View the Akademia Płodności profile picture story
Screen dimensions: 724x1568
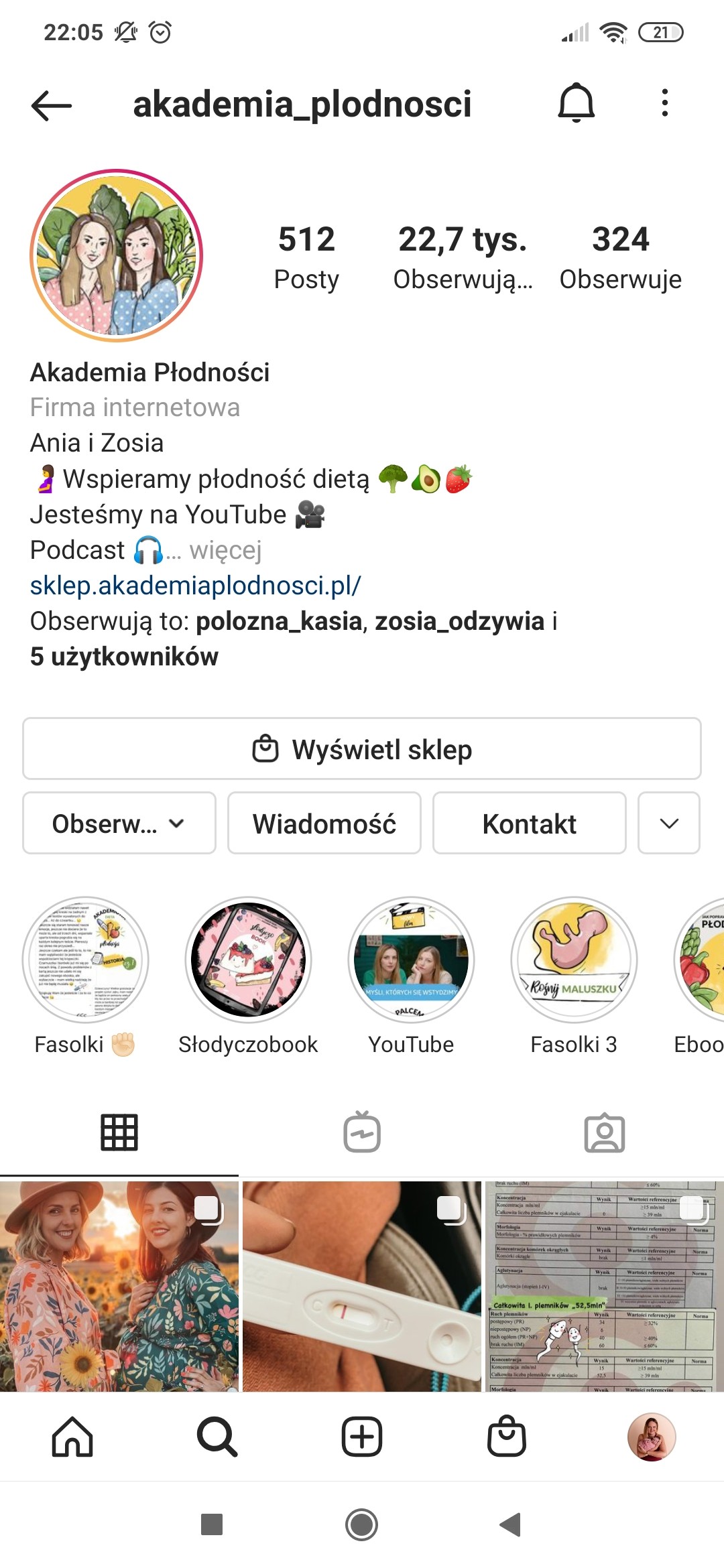pyautogui.click(x=117, y=255)
